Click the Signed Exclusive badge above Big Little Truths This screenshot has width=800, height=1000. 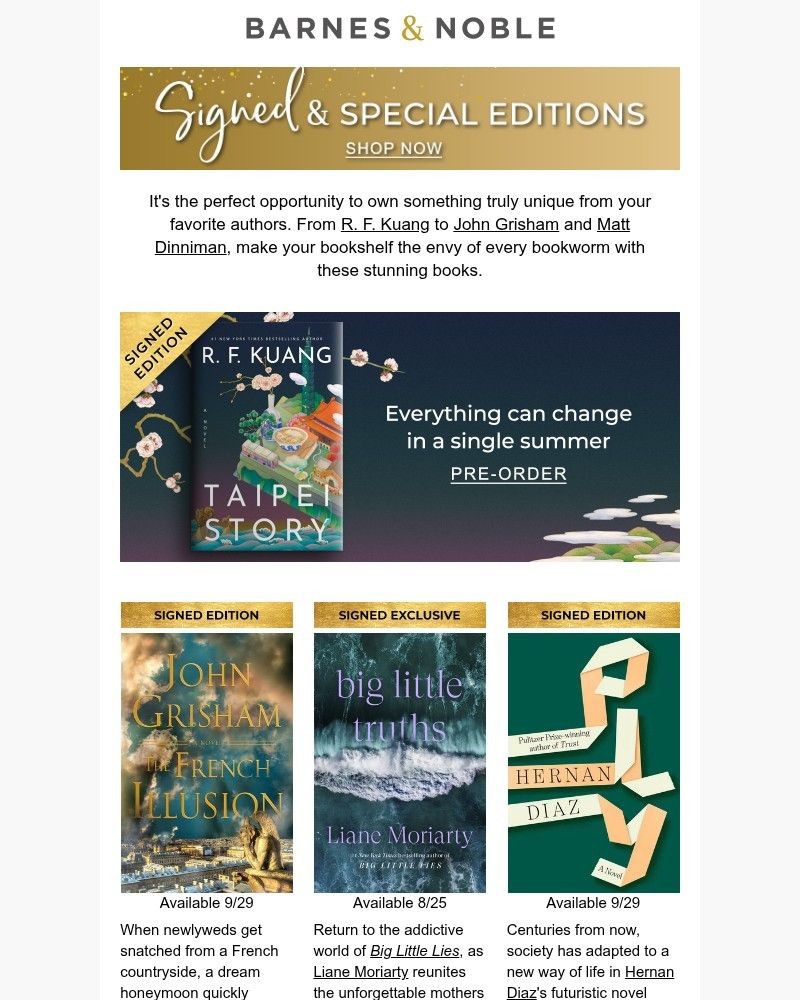tap(400, 614)
